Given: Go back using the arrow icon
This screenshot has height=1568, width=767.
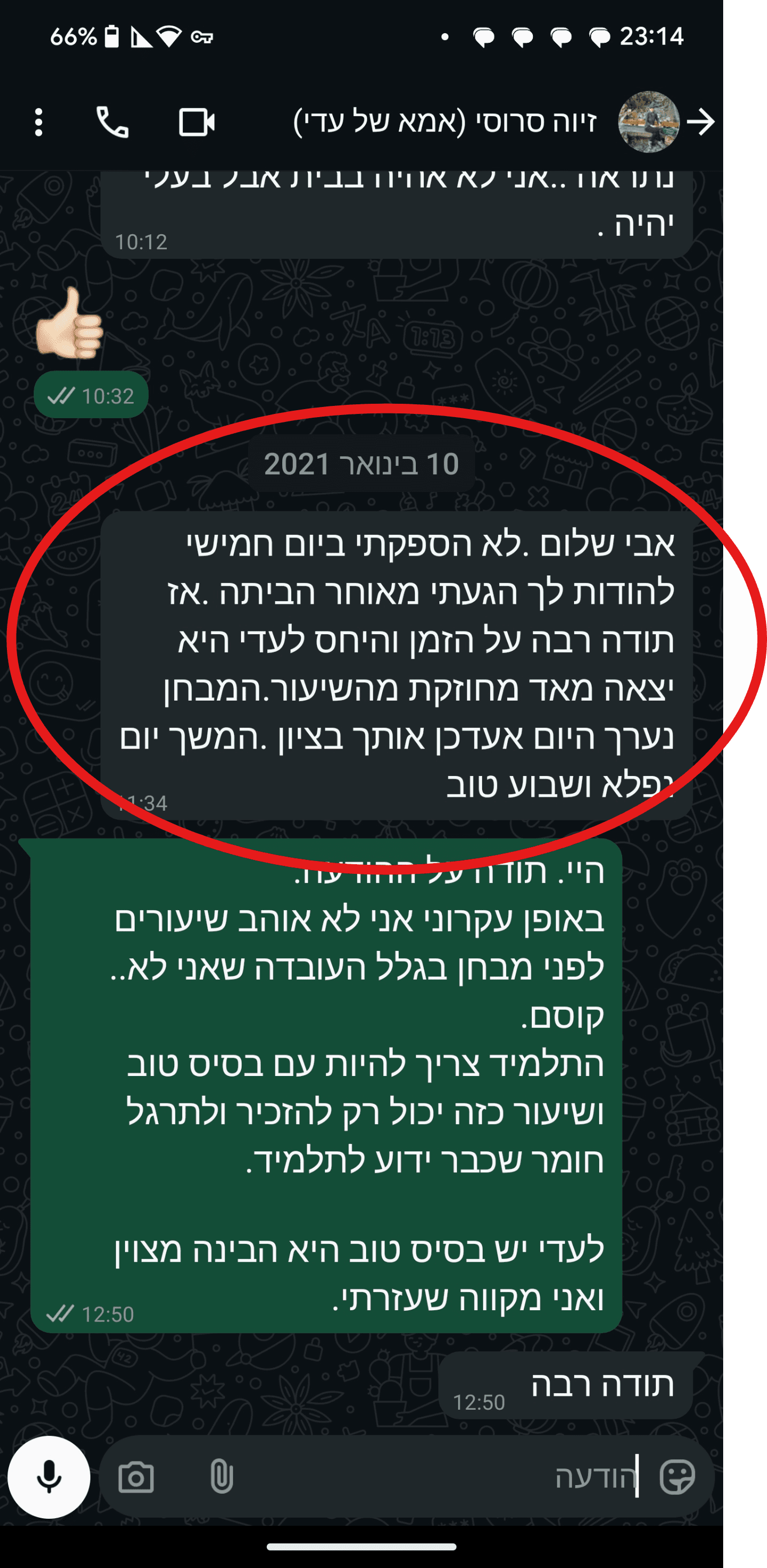Looking at the screenshot, I should coord(701,122).
